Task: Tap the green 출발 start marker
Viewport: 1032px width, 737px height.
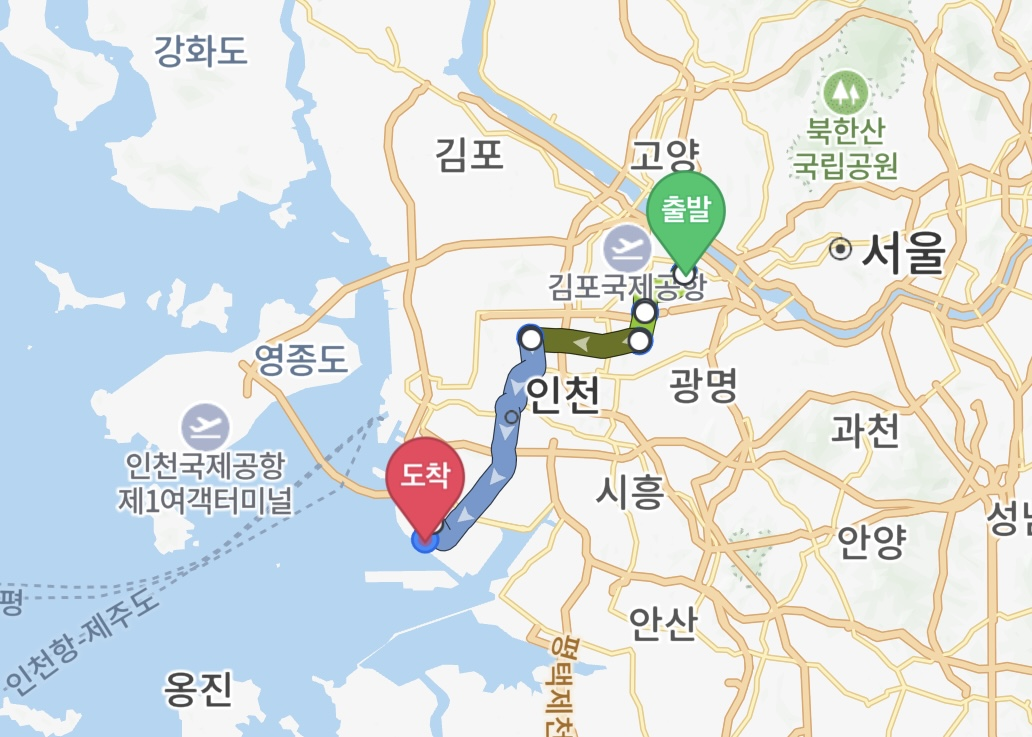Action: click(686, 213)
